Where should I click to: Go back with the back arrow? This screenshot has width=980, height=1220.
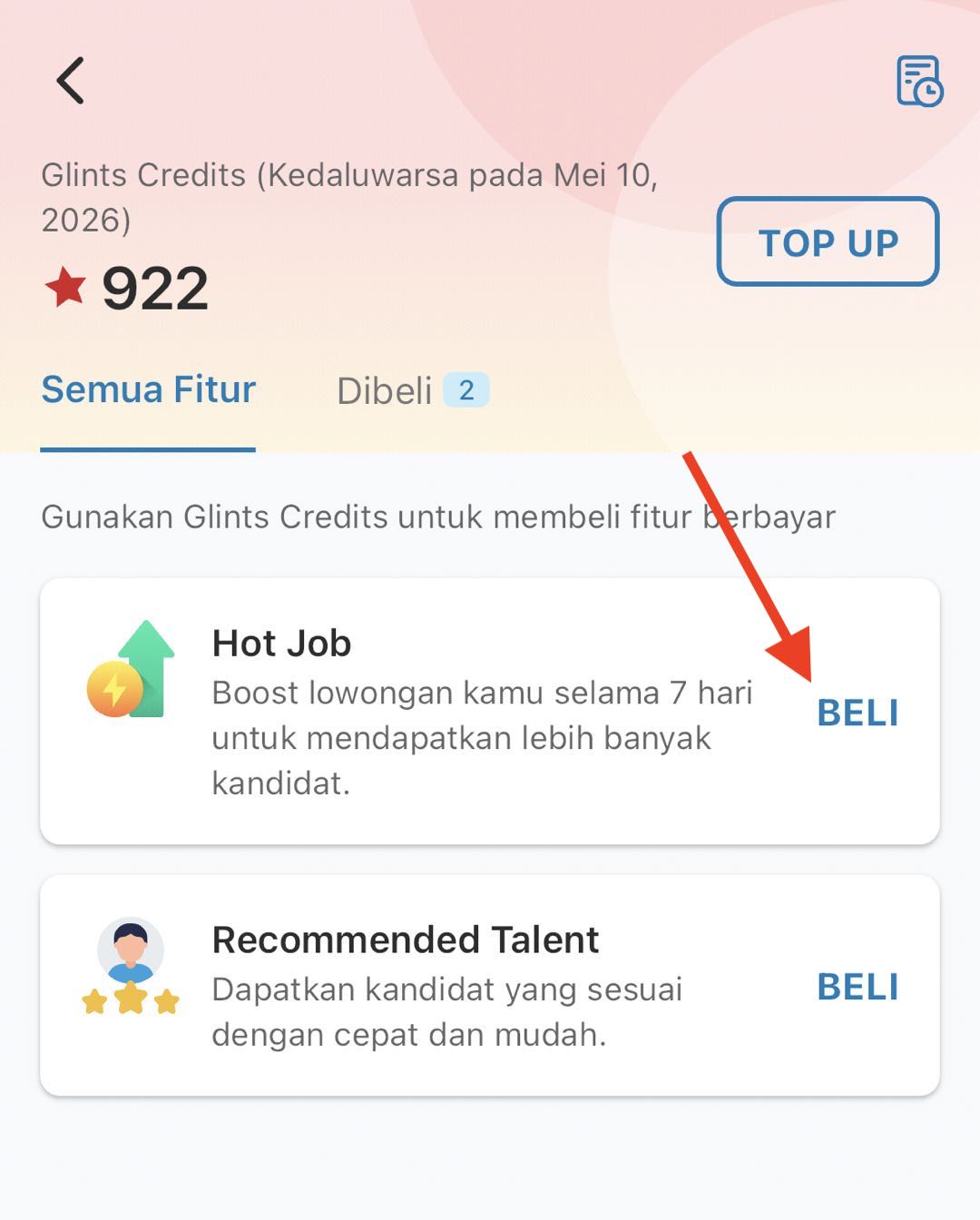coord(70,81)
